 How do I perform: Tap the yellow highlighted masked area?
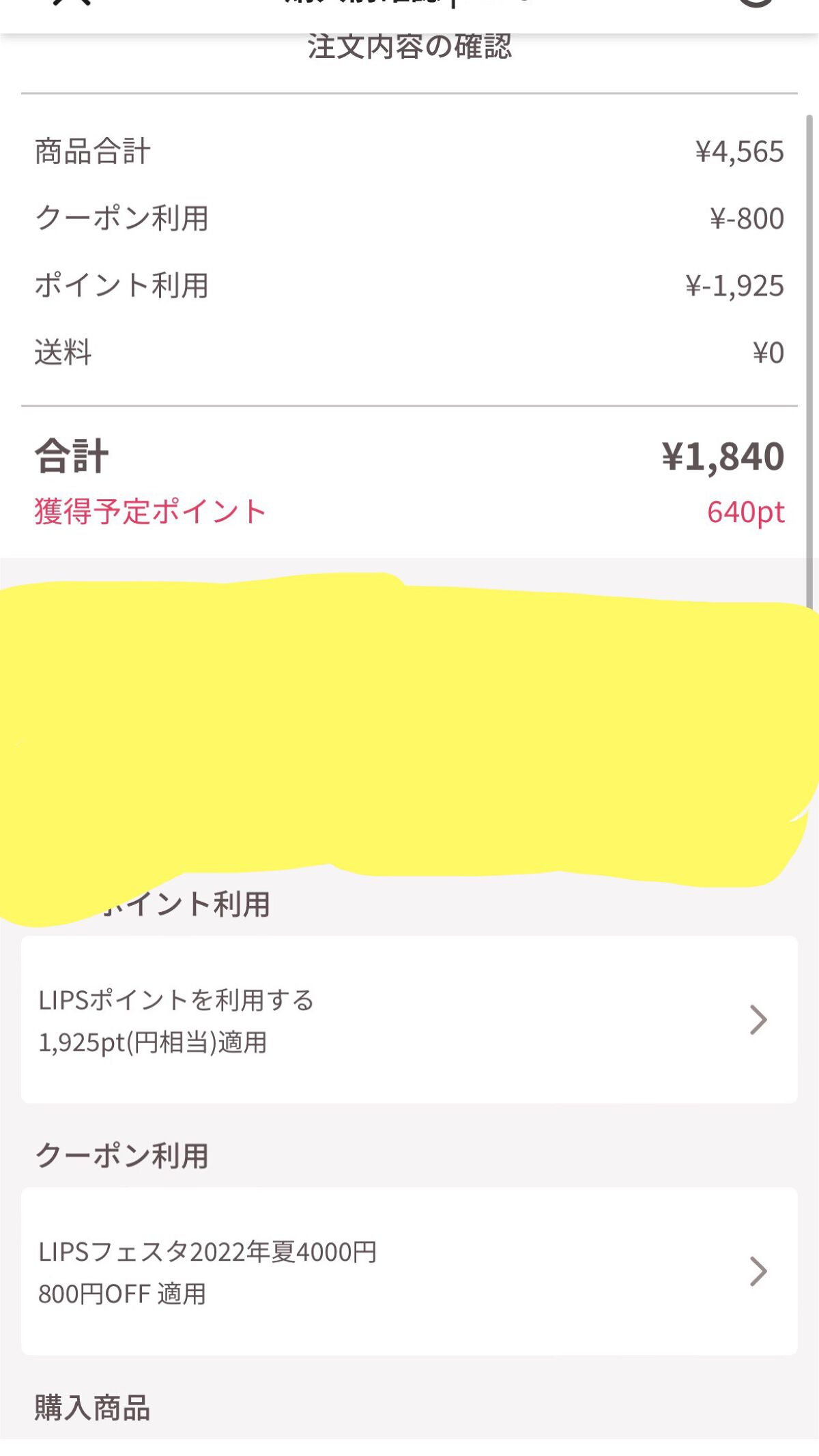(409, 730)
